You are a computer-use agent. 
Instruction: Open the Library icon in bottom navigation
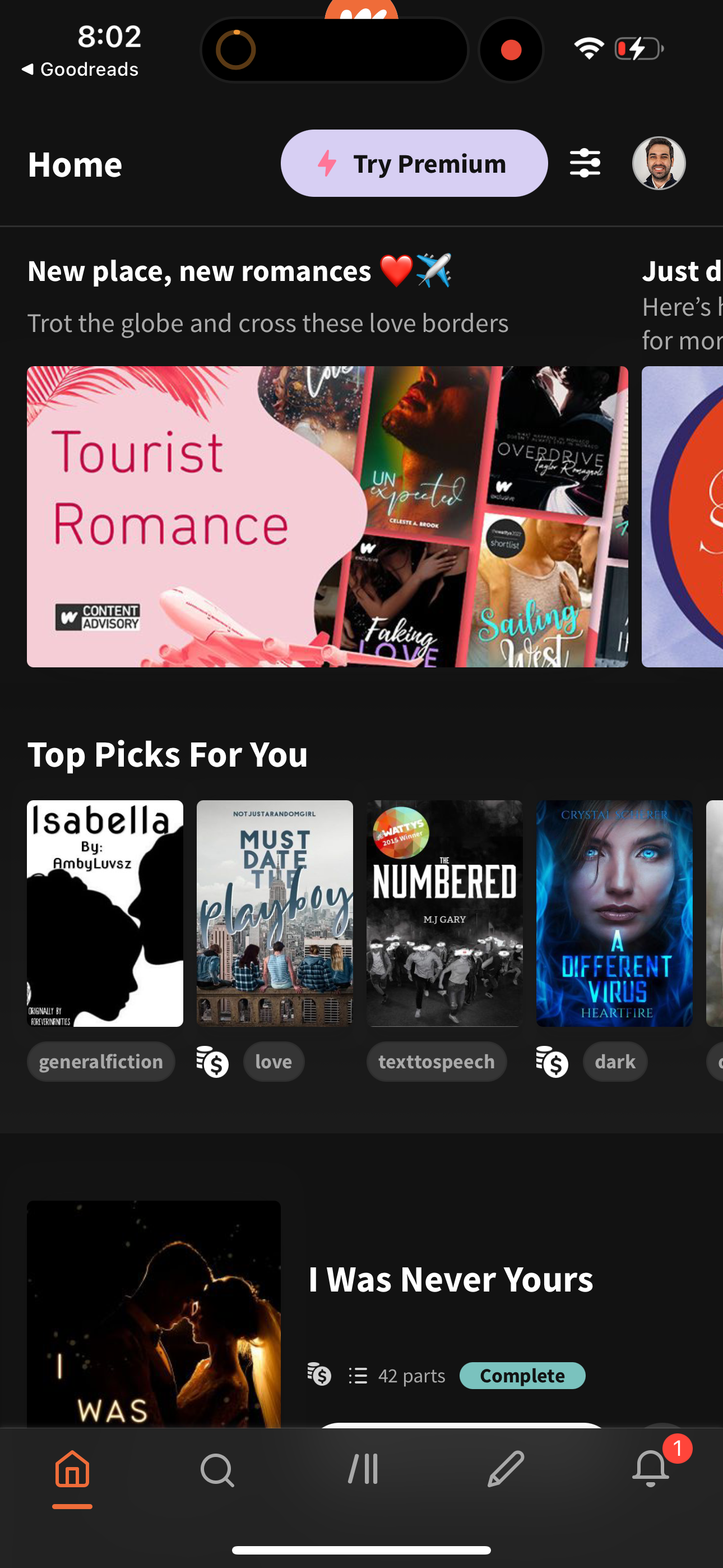point(361,1467)
